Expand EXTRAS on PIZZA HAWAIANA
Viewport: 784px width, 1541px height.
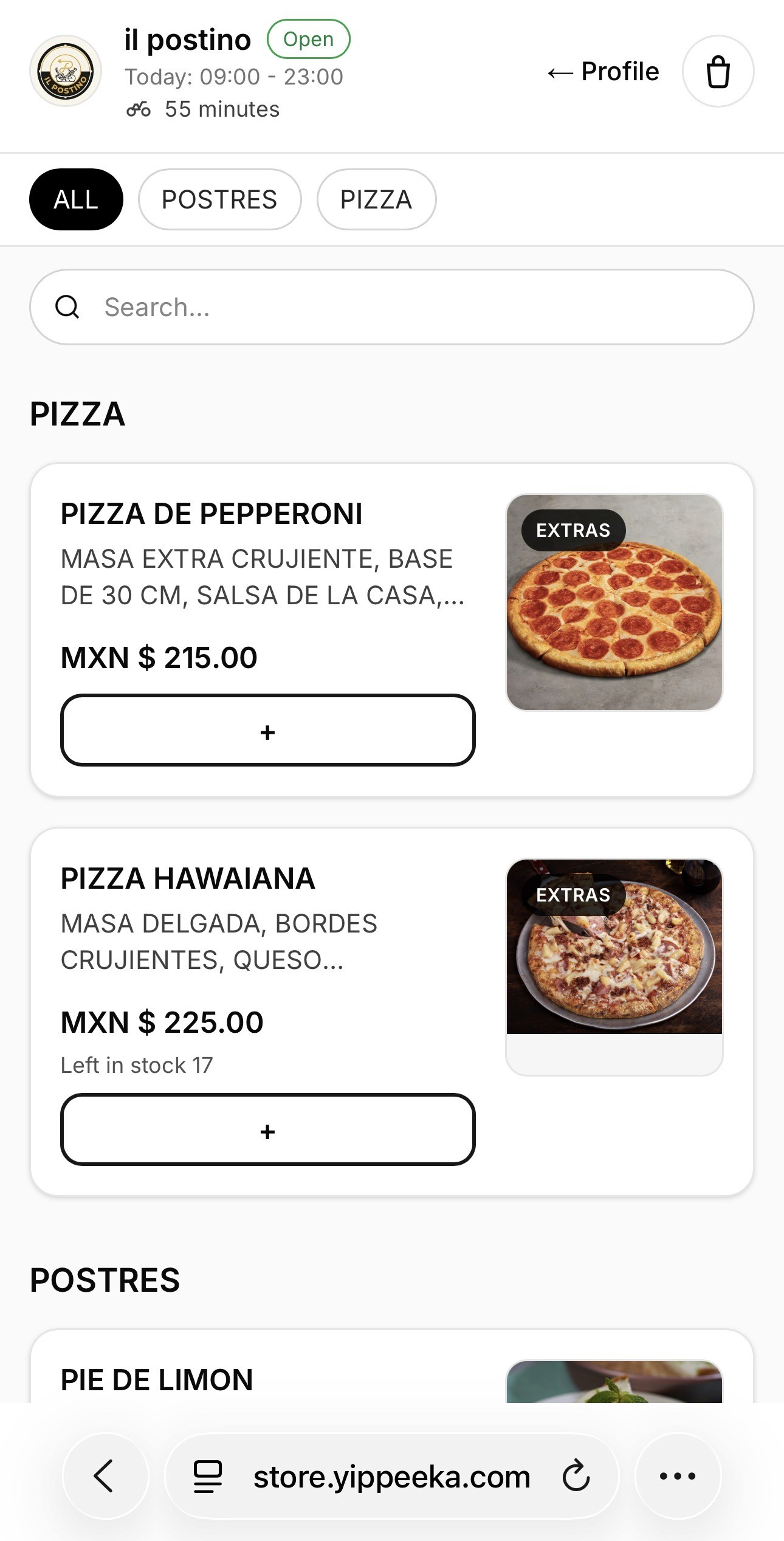click(x=573, y=894)
